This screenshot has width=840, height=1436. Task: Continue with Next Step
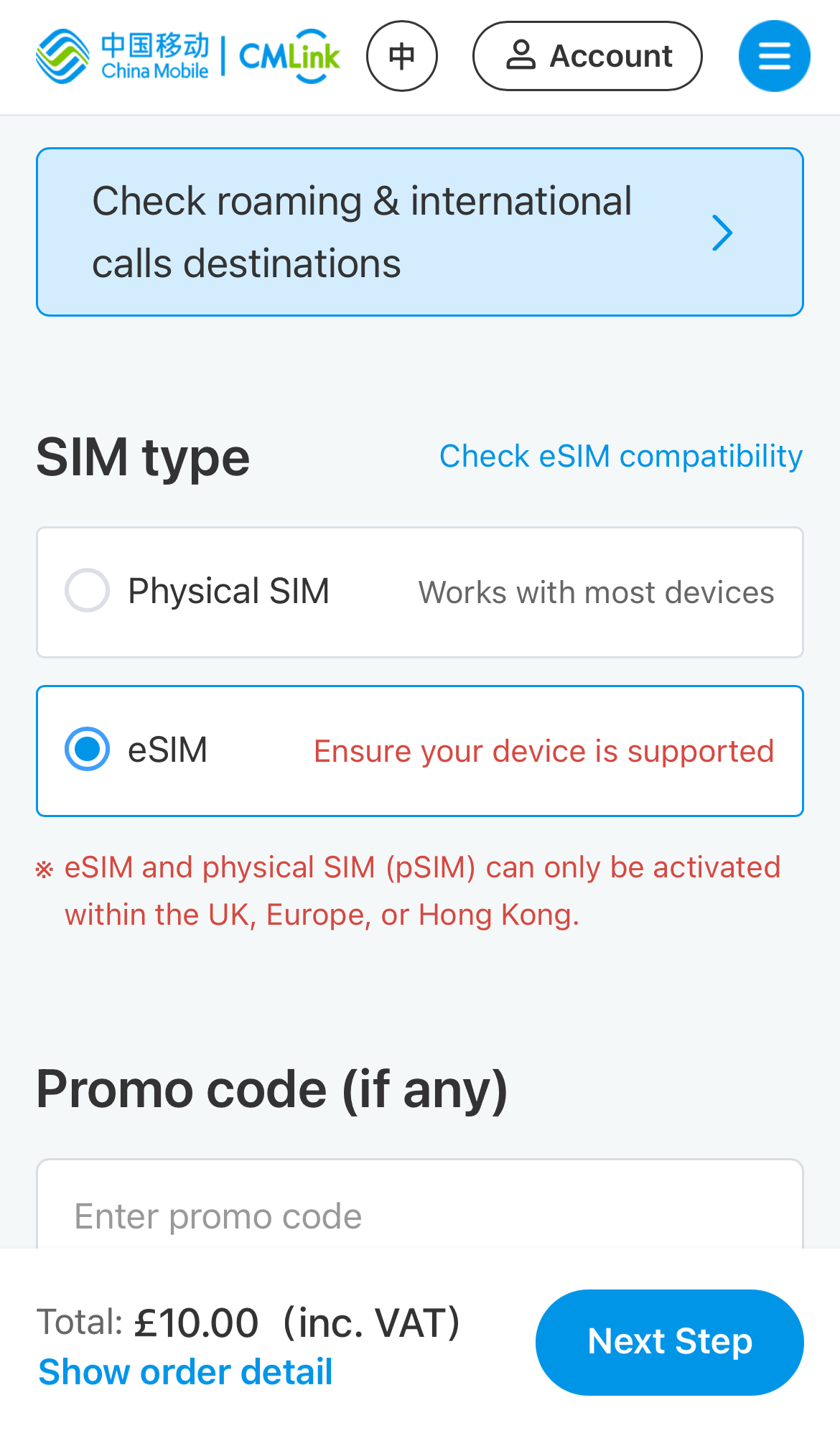(669, 1342)
